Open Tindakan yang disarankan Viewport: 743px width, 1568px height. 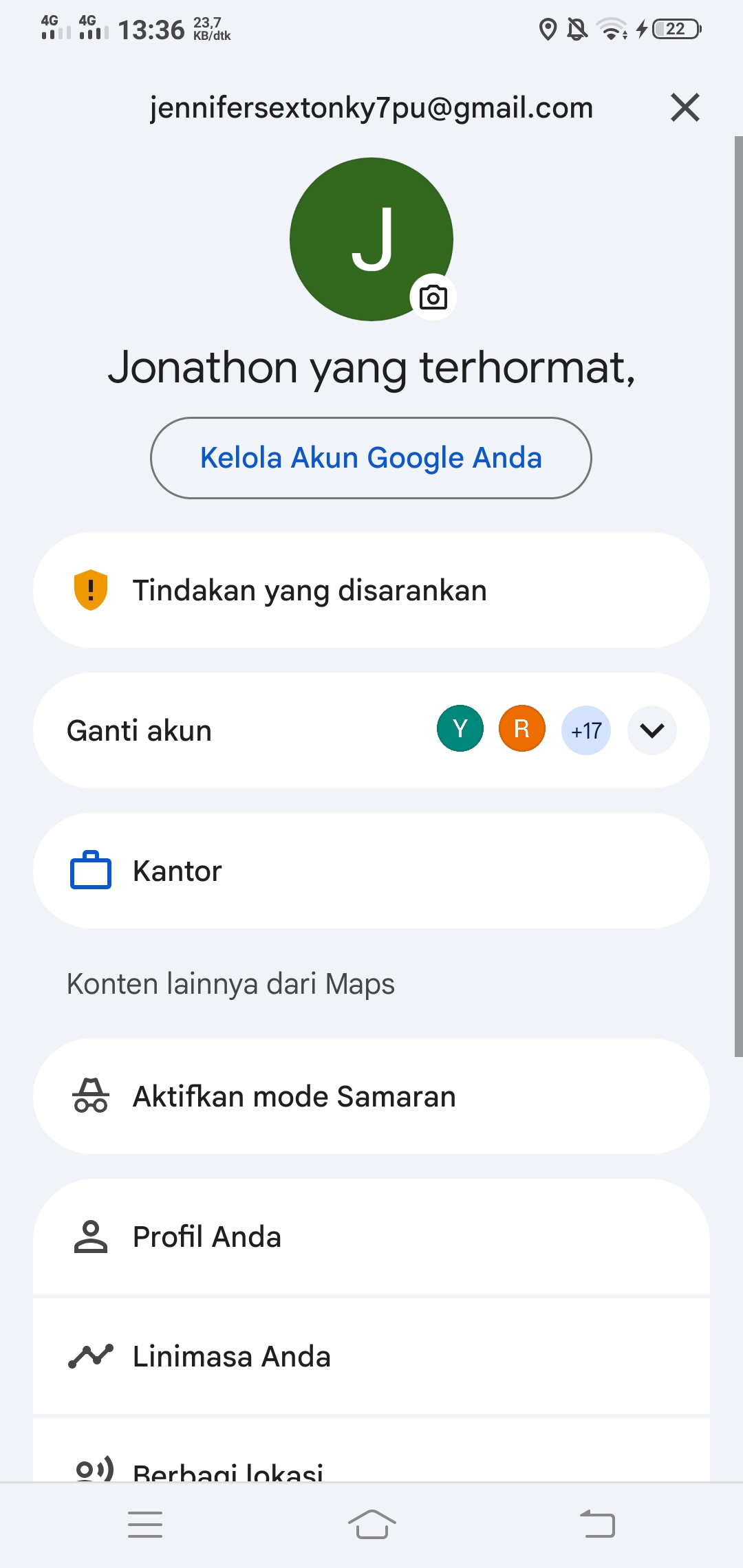click(x=371, y=591)
